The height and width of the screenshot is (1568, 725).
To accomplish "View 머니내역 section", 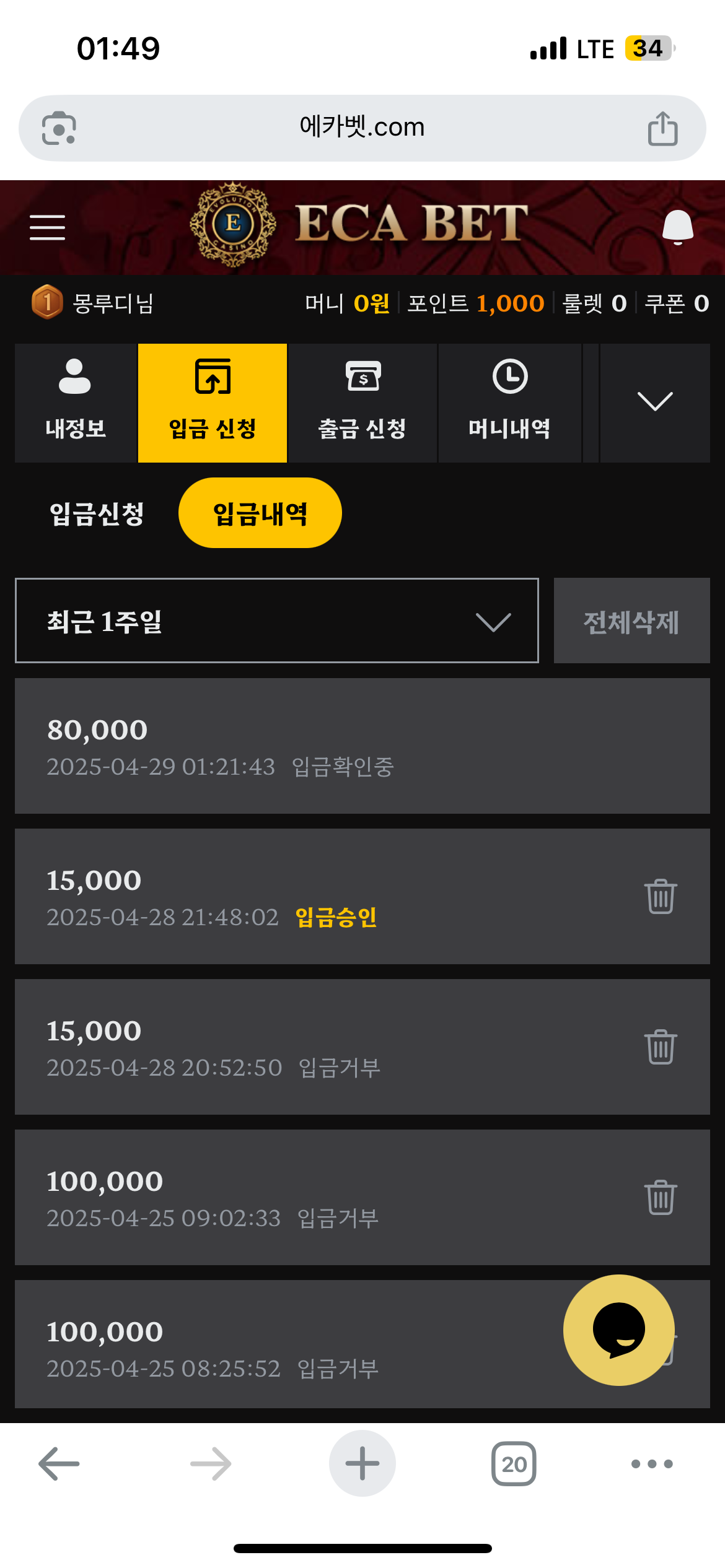I will 510,403.
